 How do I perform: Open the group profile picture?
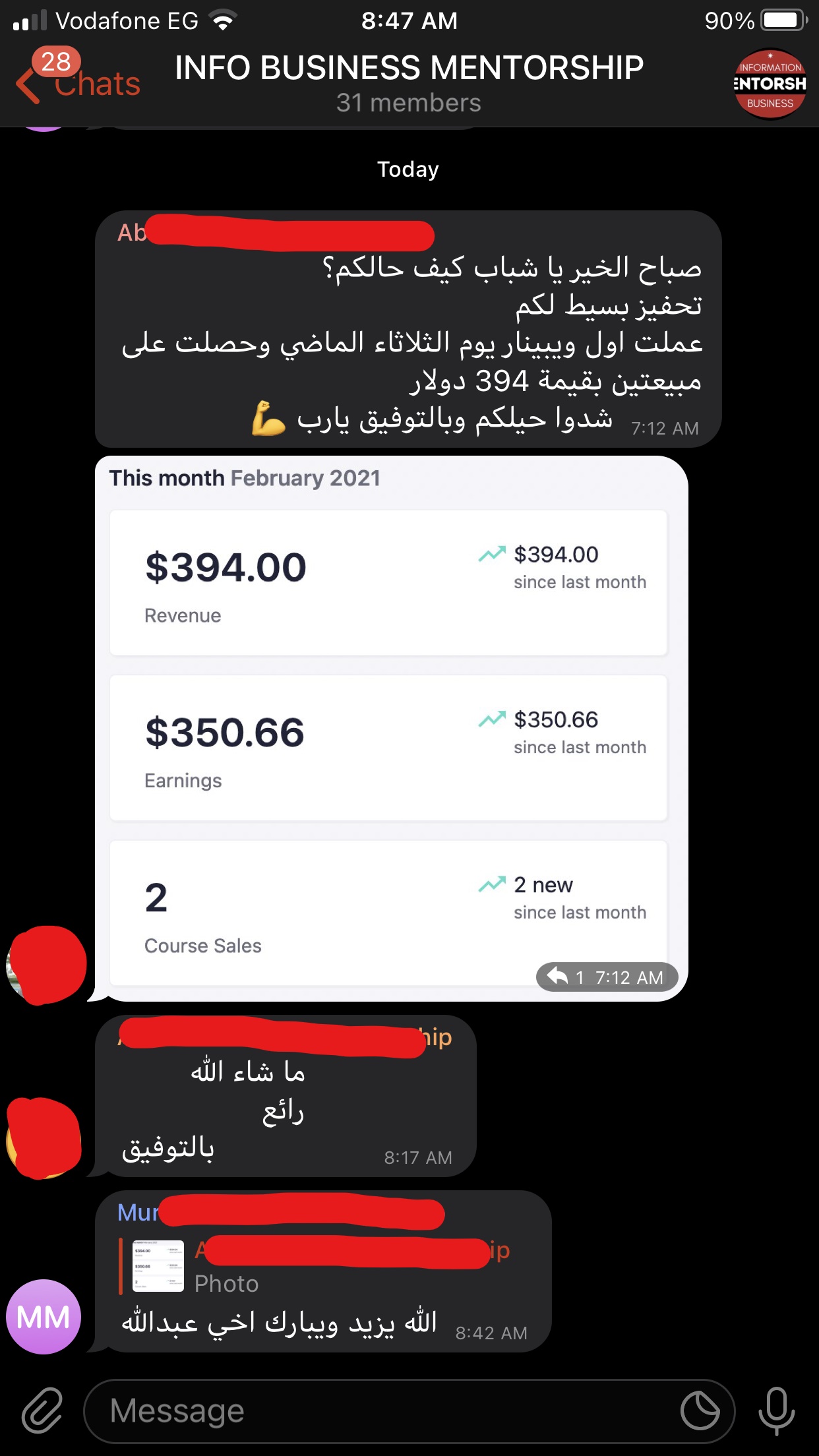[770, 84]
